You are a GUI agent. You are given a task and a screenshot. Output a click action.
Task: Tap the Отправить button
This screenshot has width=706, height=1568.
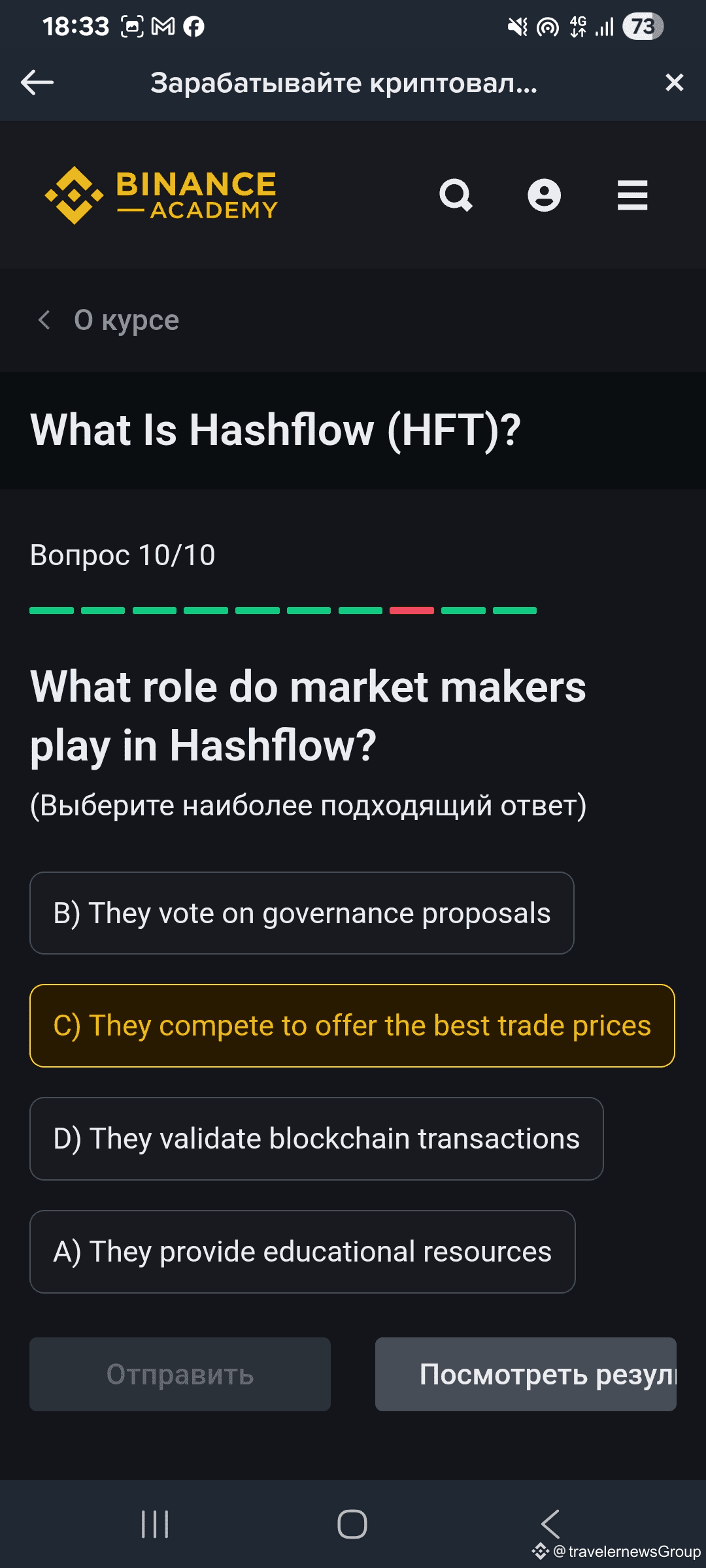click(x=180, y=1374)
